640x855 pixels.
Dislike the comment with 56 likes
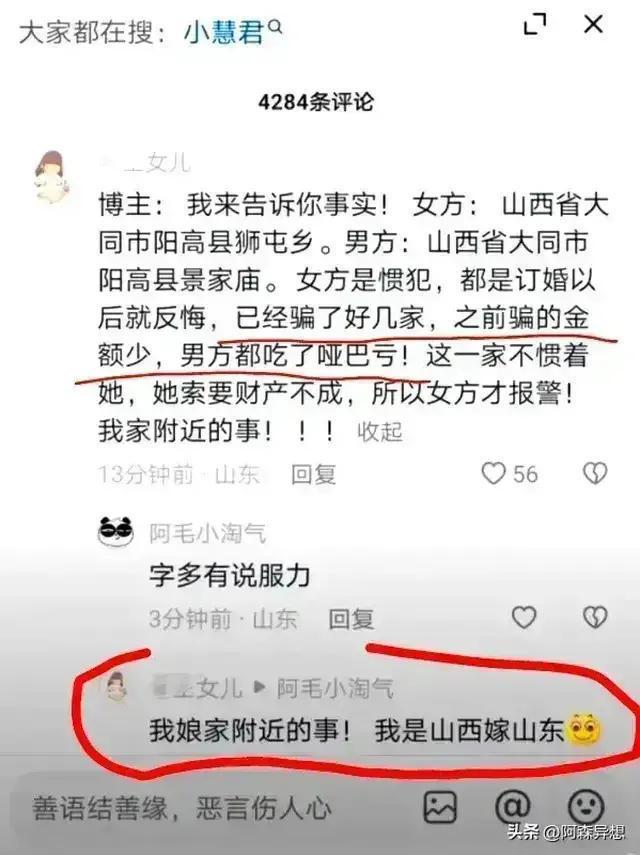point(595,473)
